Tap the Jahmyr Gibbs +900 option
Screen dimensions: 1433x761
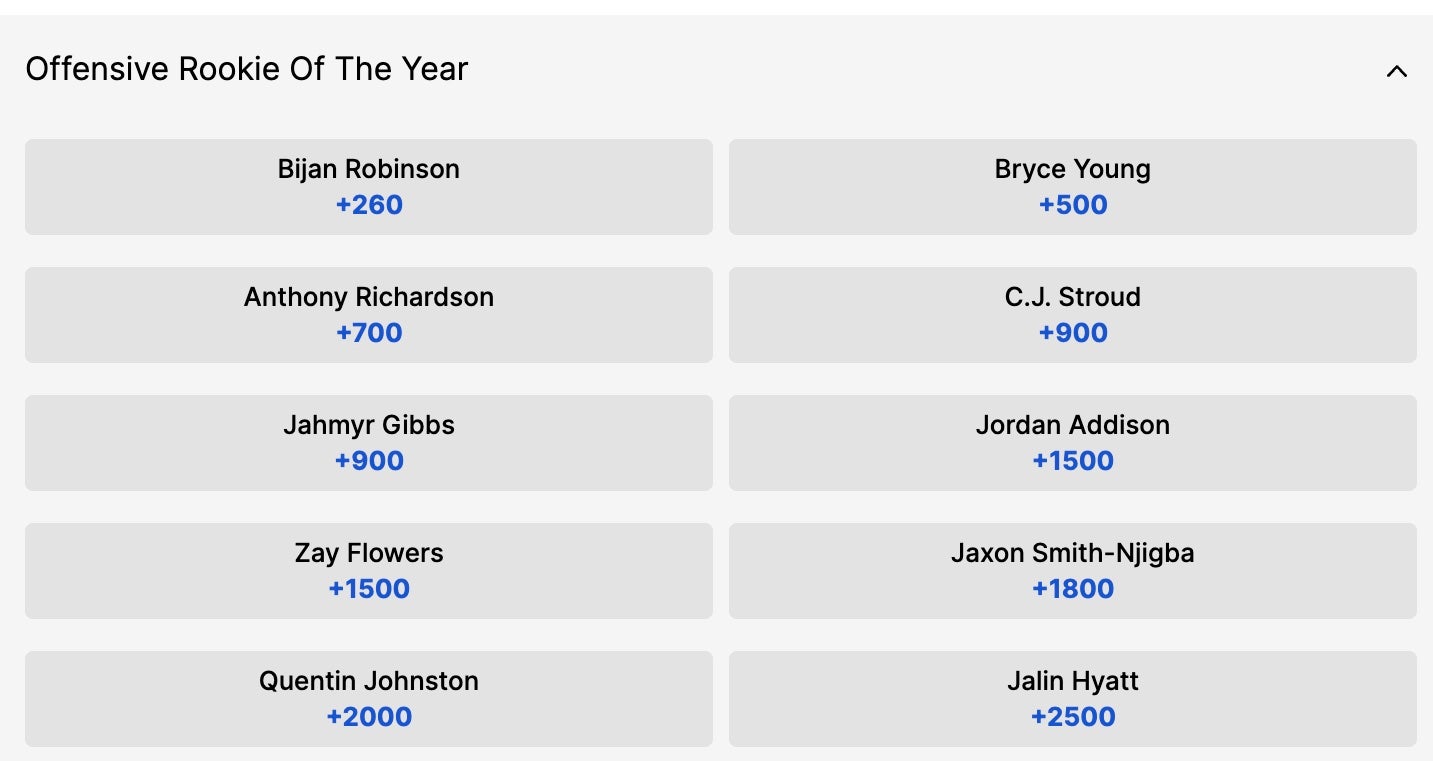(x=368, y=443)
